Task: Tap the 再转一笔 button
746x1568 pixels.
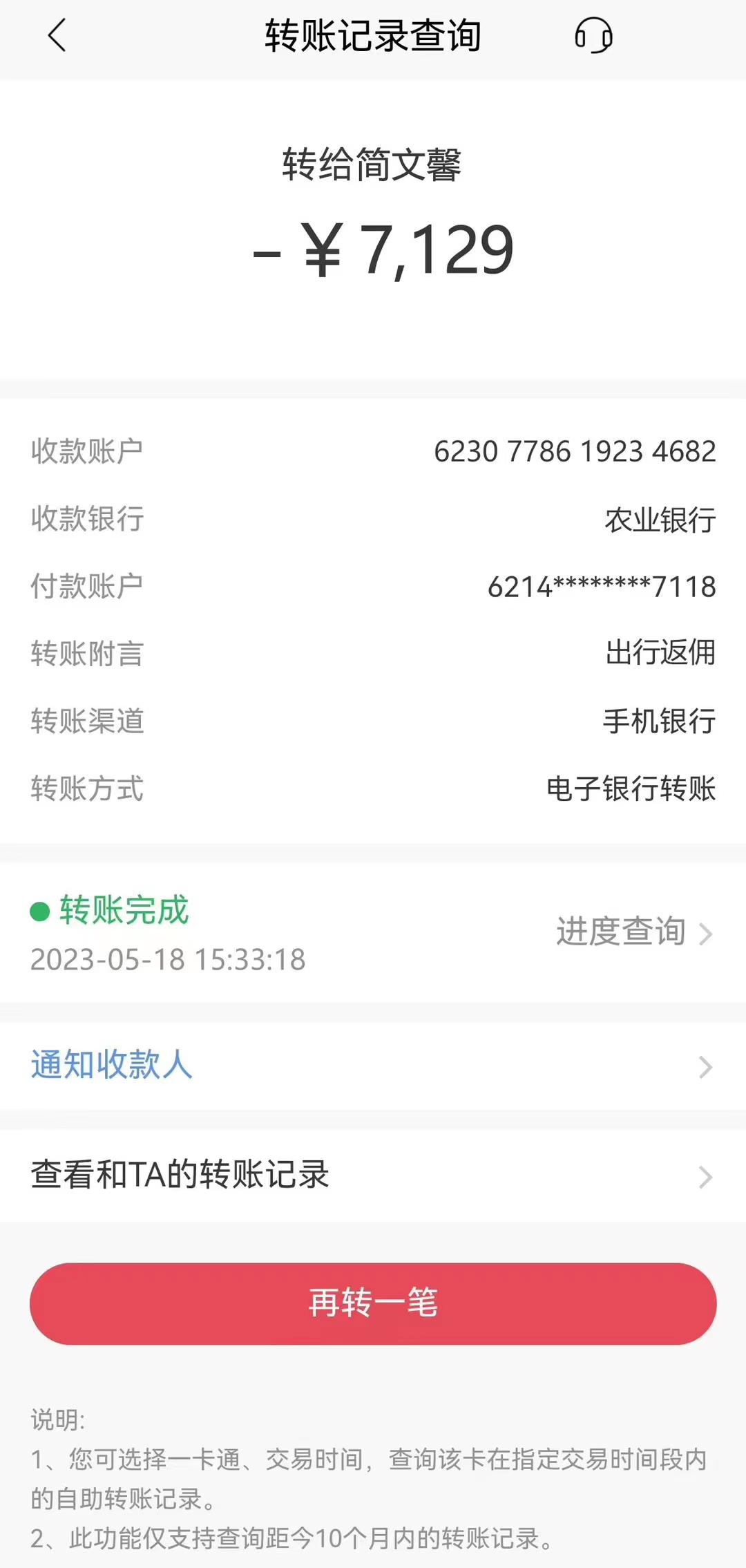Action: pyautogui.click(x=373, y=1303)
